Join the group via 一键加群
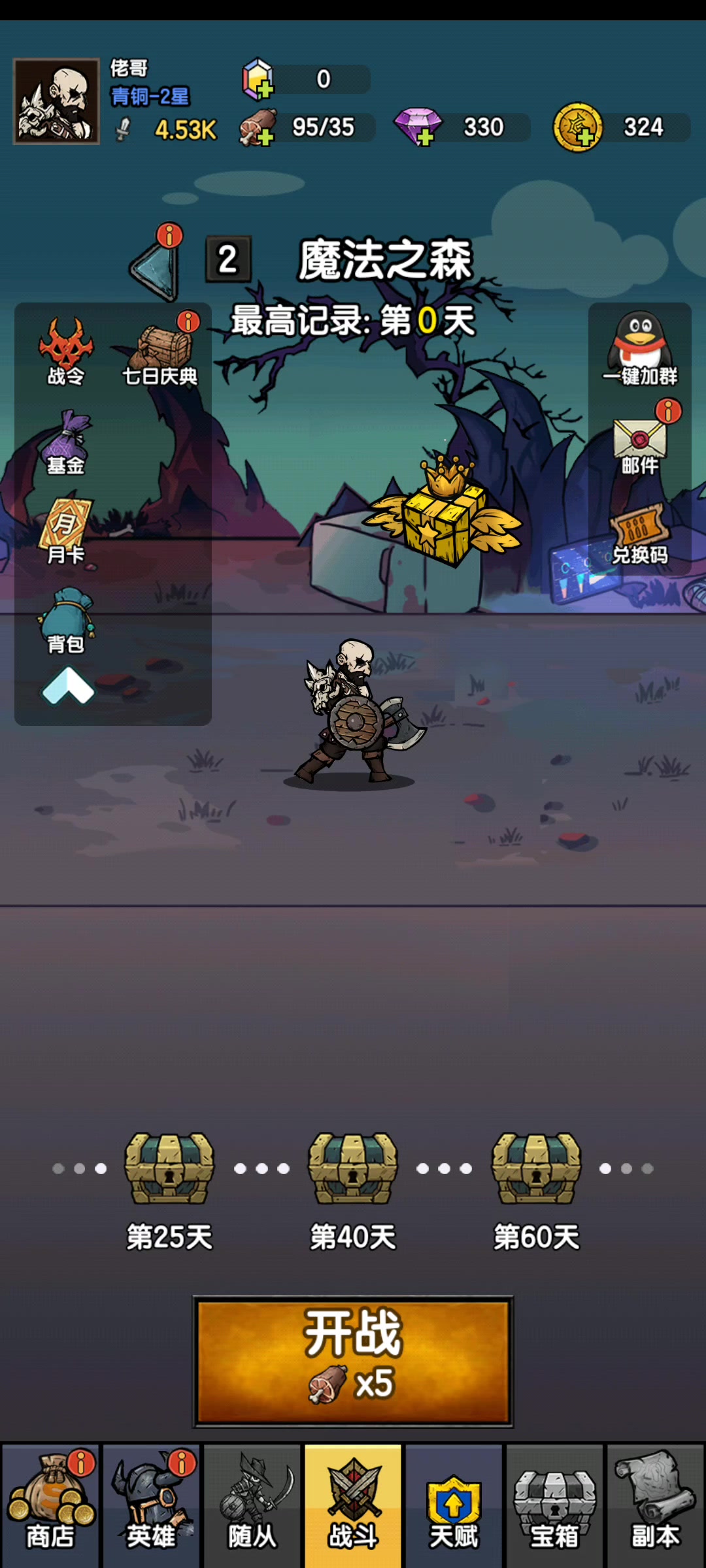Viewport: 706px width, 1568px height. click(x=640, y=349)
